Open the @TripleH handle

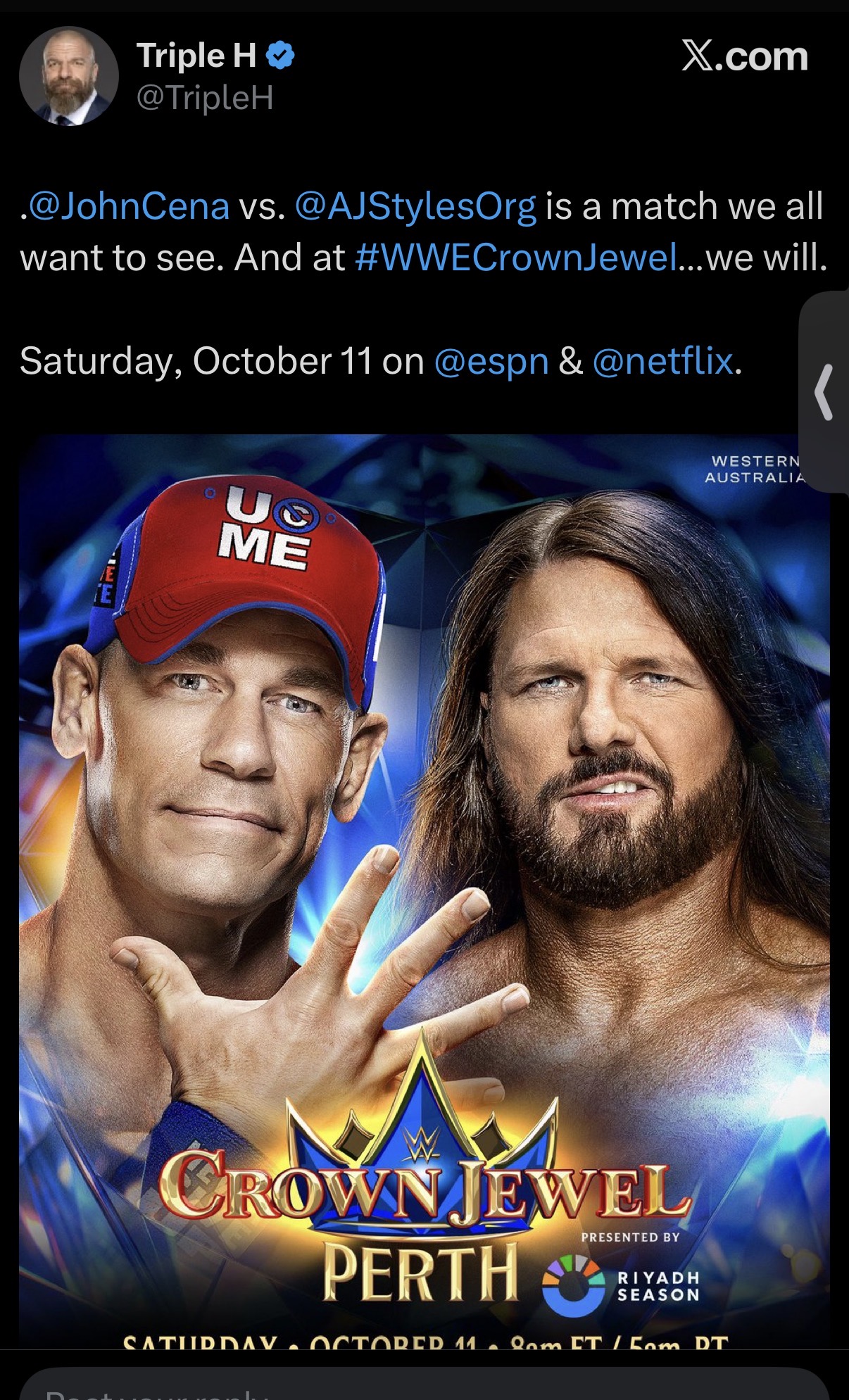(x=205, y=98)
